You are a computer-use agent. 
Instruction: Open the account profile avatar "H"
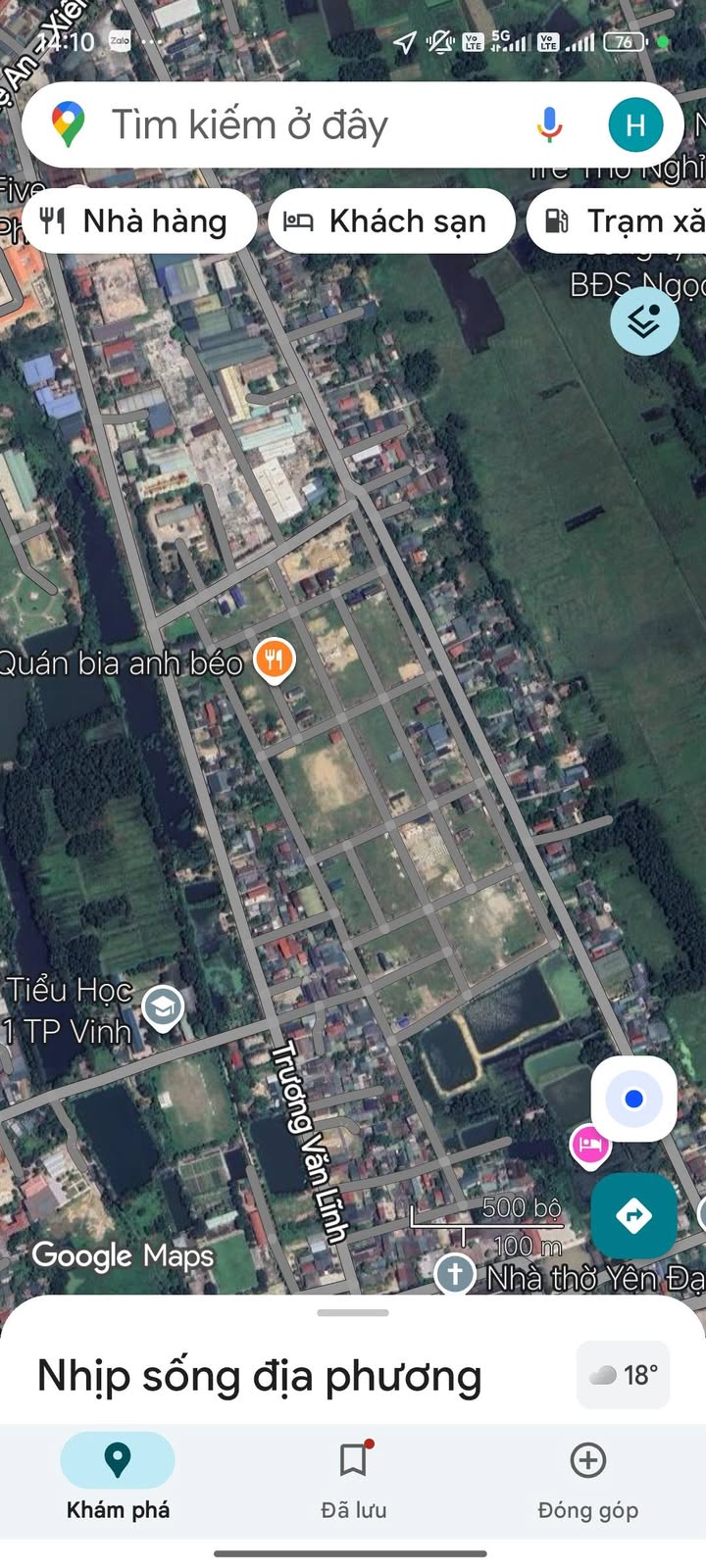click(x=635, y=125)
